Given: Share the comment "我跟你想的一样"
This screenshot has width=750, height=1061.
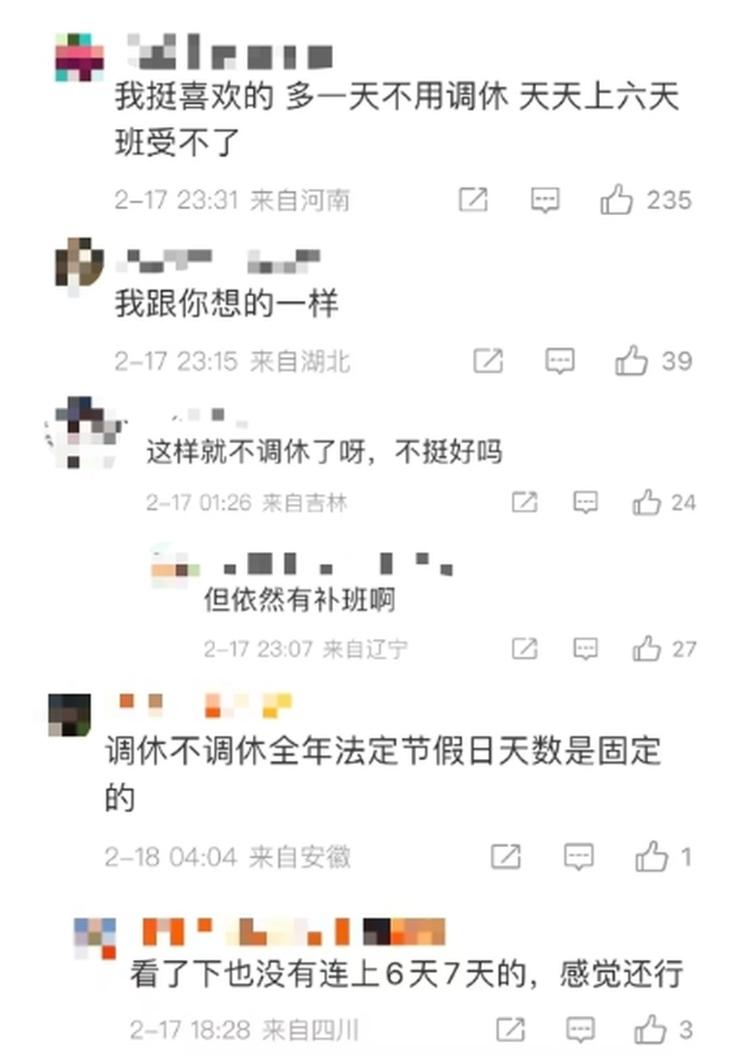Looking at the screenshot, I should click(487, 360).
